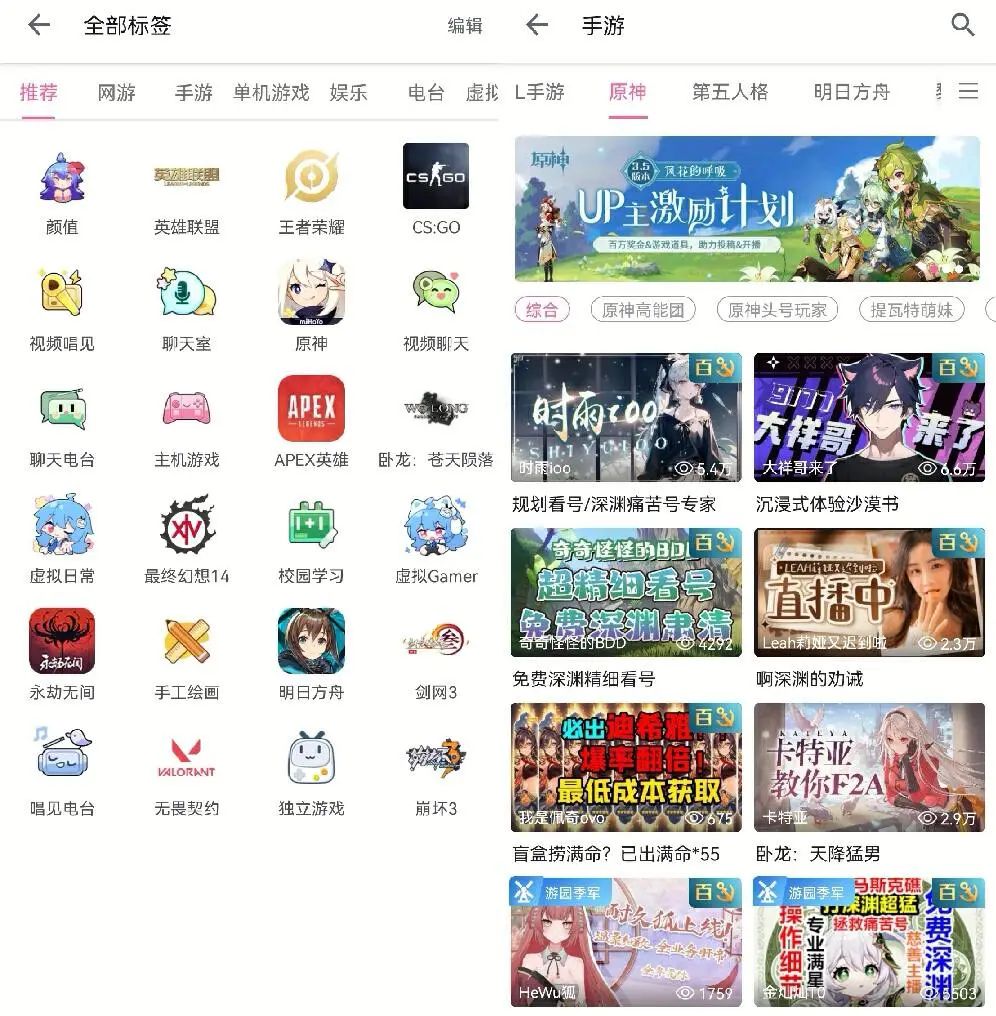The height and width of the screenshot is (1016, 996).
Task: Expand the full category list menu
Action: [x=968, y=92]
